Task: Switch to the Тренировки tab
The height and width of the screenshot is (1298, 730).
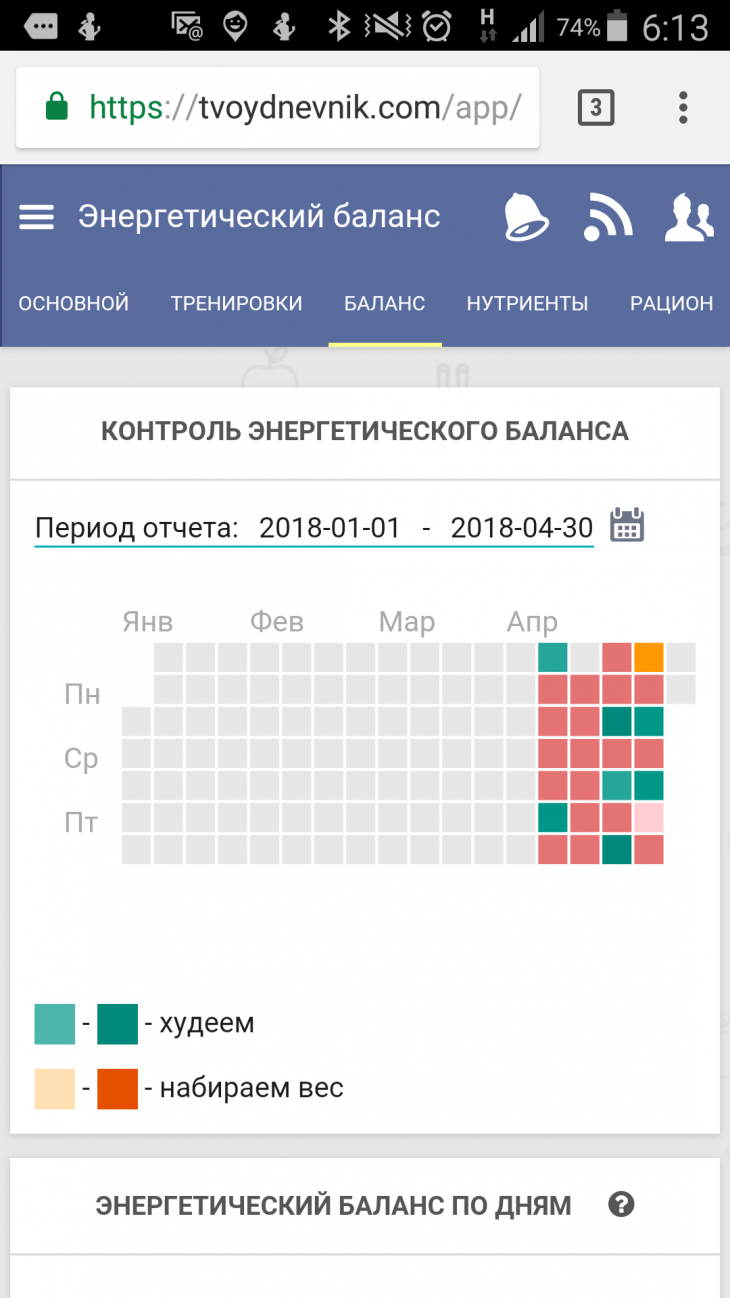Action: pyautogui.click(x=236, y=304)
